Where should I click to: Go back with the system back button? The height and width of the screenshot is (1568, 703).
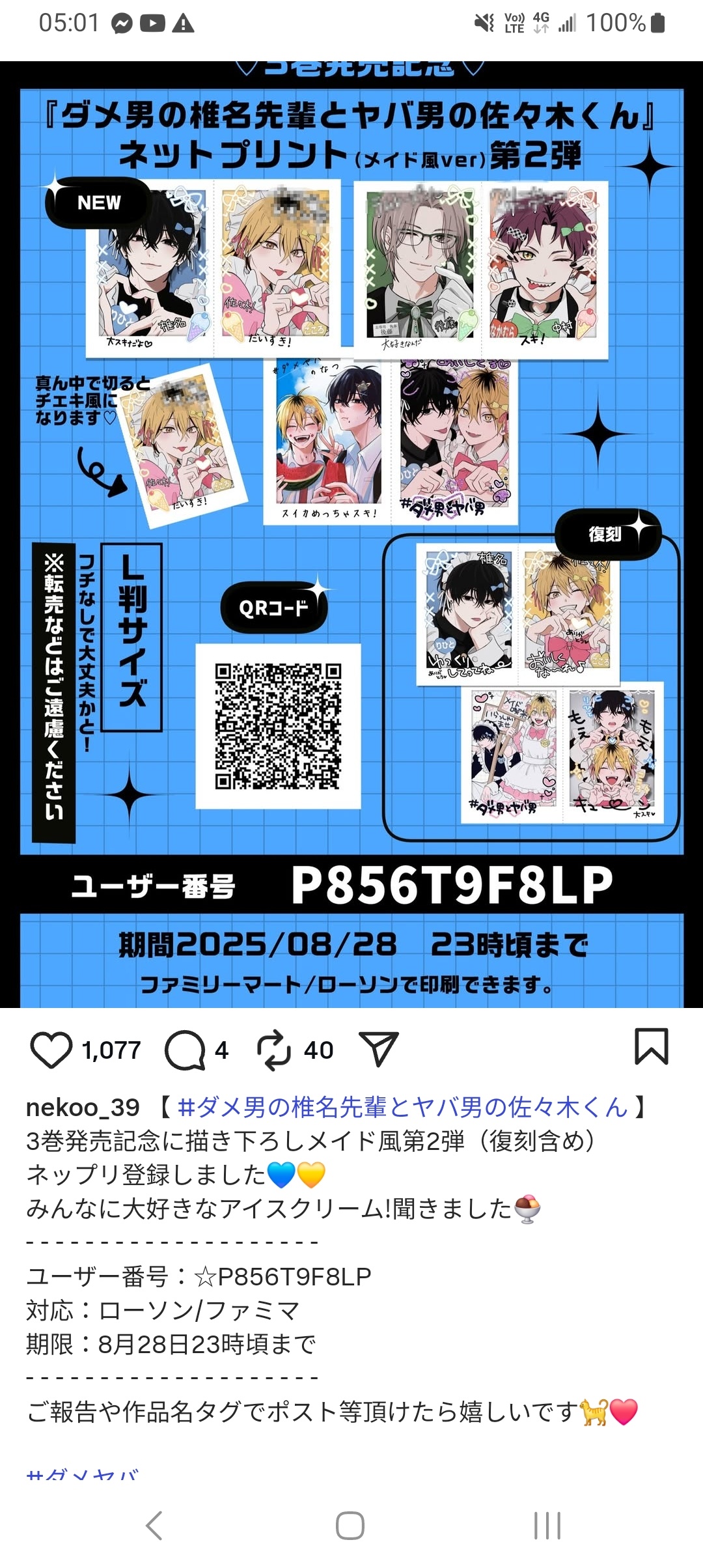(x=154, y=1525)
